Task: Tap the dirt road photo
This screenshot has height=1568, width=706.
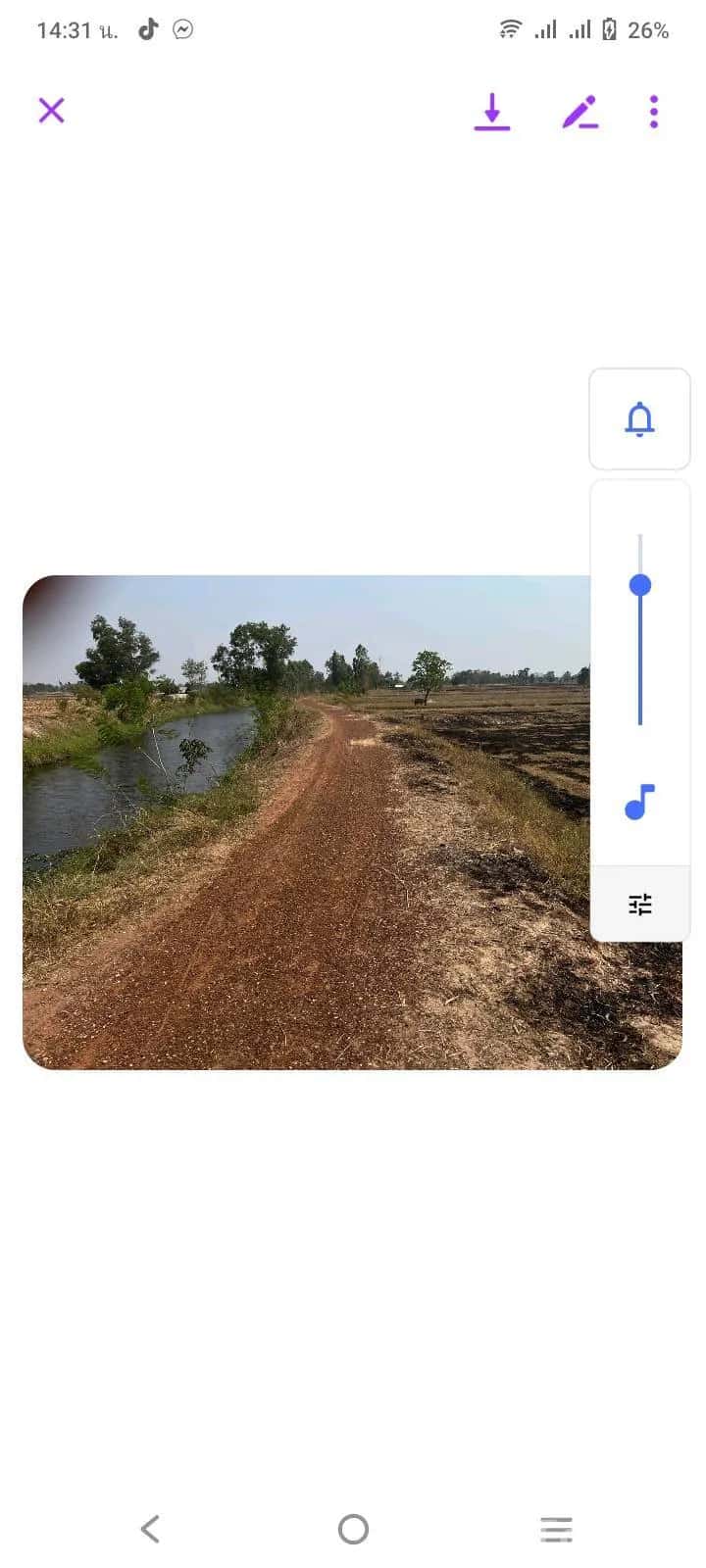Action: [294, 882]
